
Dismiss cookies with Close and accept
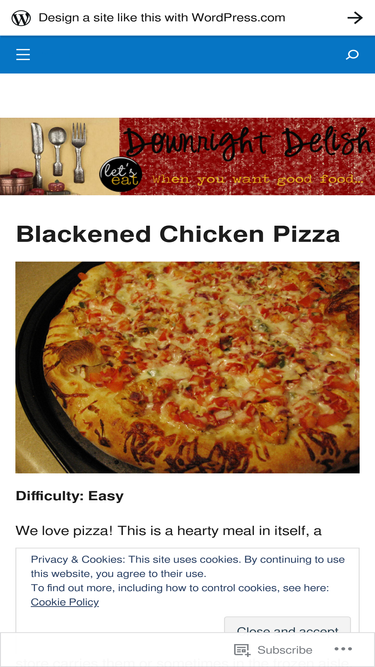coord(287,626)
